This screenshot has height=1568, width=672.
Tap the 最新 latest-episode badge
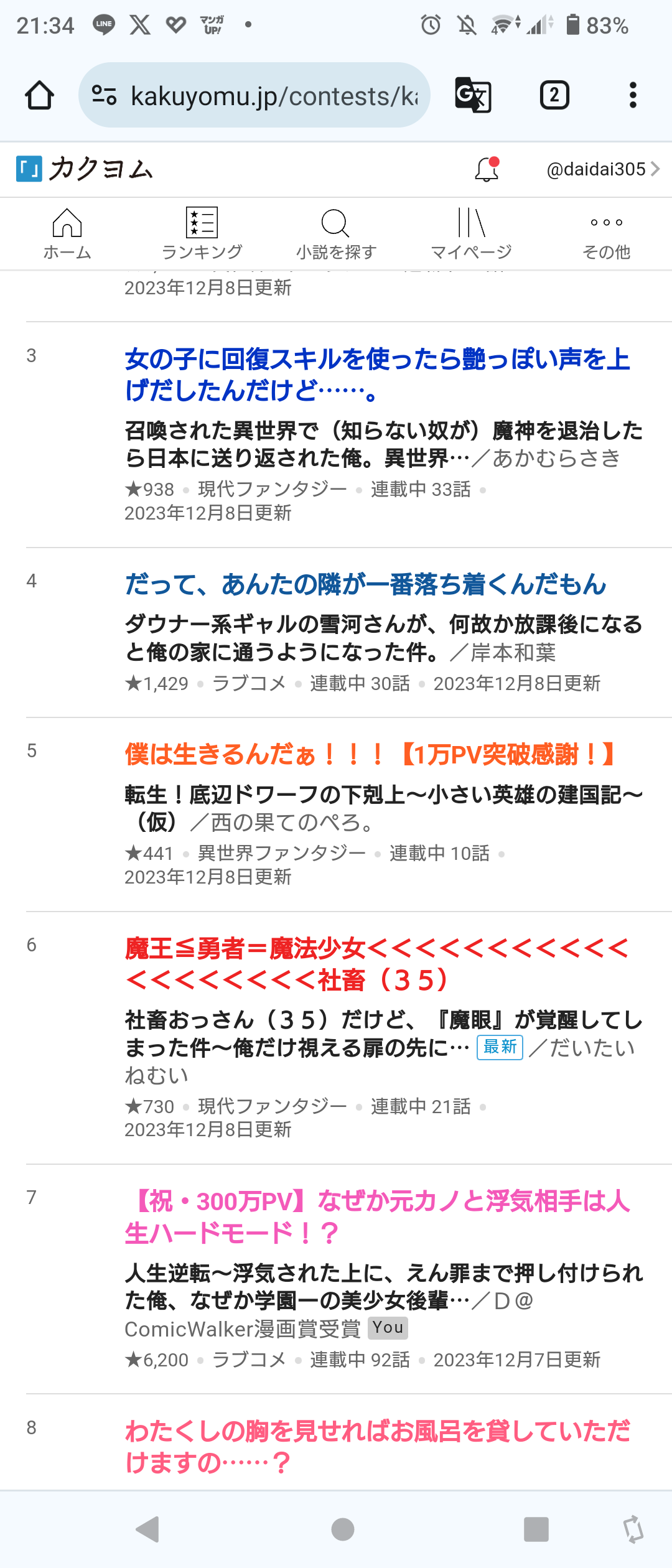(x=500, y=1047)
